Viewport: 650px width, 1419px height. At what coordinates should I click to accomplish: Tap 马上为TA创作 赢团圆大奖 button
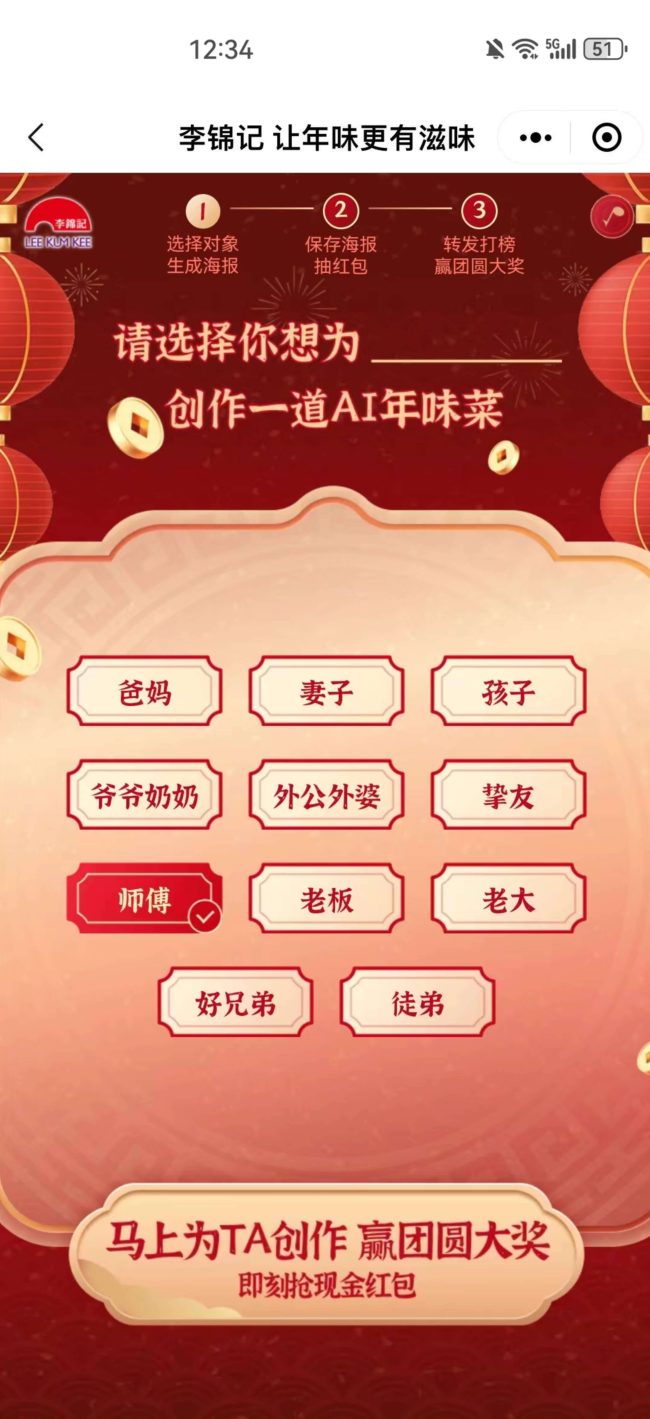coord(326,1256)
